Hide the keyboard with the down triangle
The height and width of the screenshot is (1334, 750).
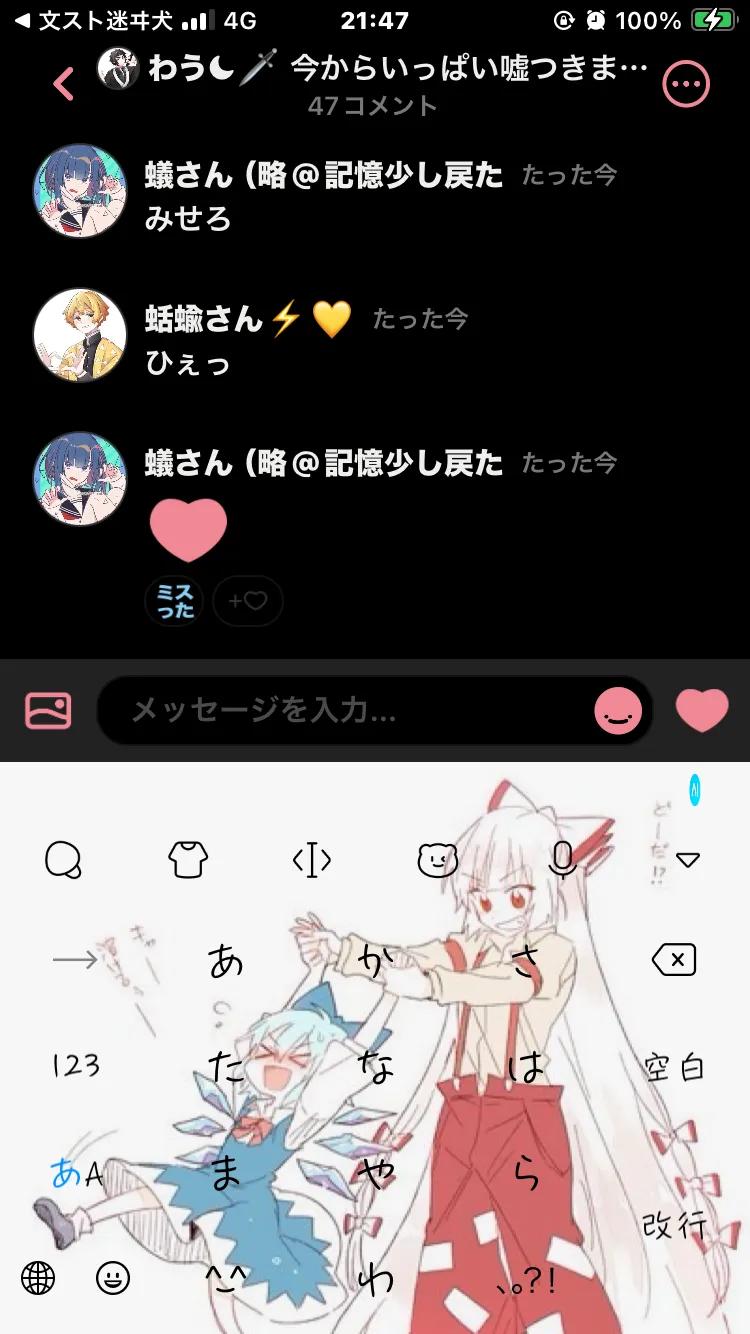coord(688,859)
